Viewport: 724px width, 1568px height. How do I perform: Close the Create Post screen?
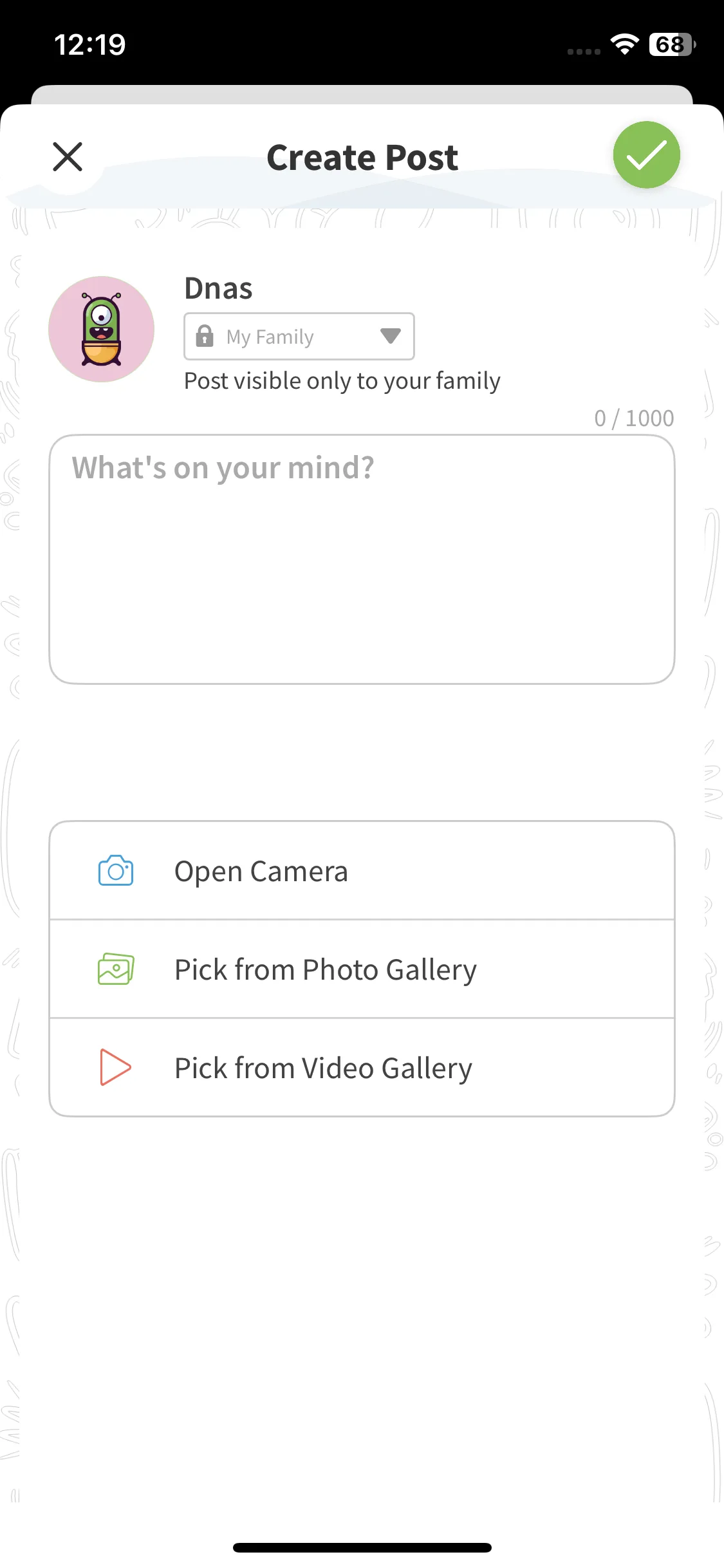point(68,156)
